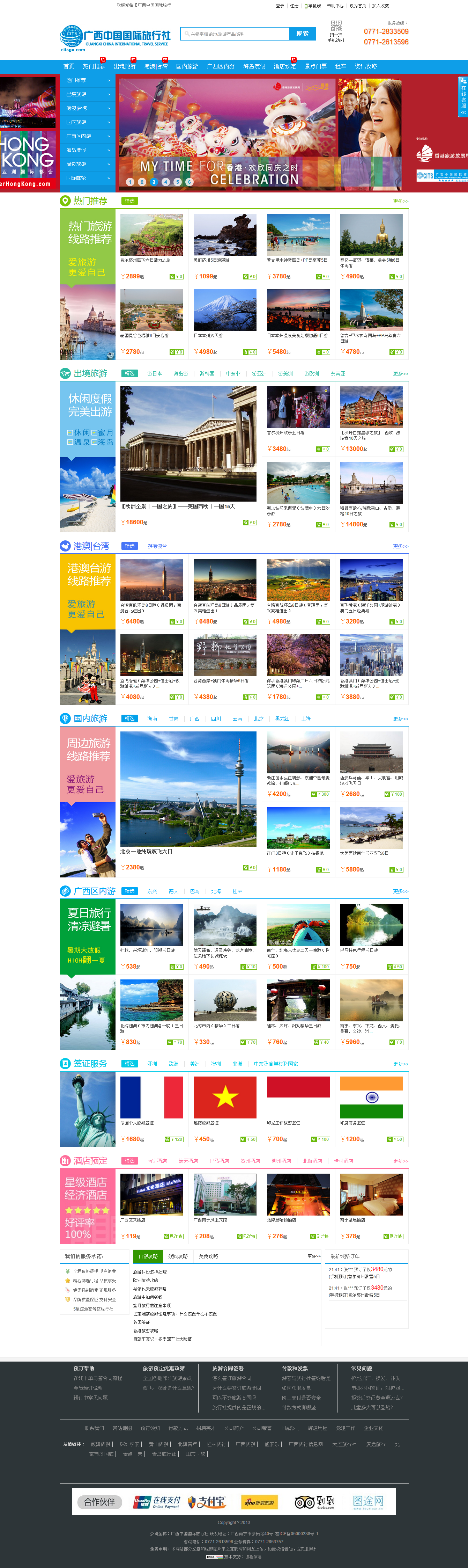Viewport: 468px width, 1568px height.
Task: Go to 酒店预定 in the top navigation
Action: [284, 66]
